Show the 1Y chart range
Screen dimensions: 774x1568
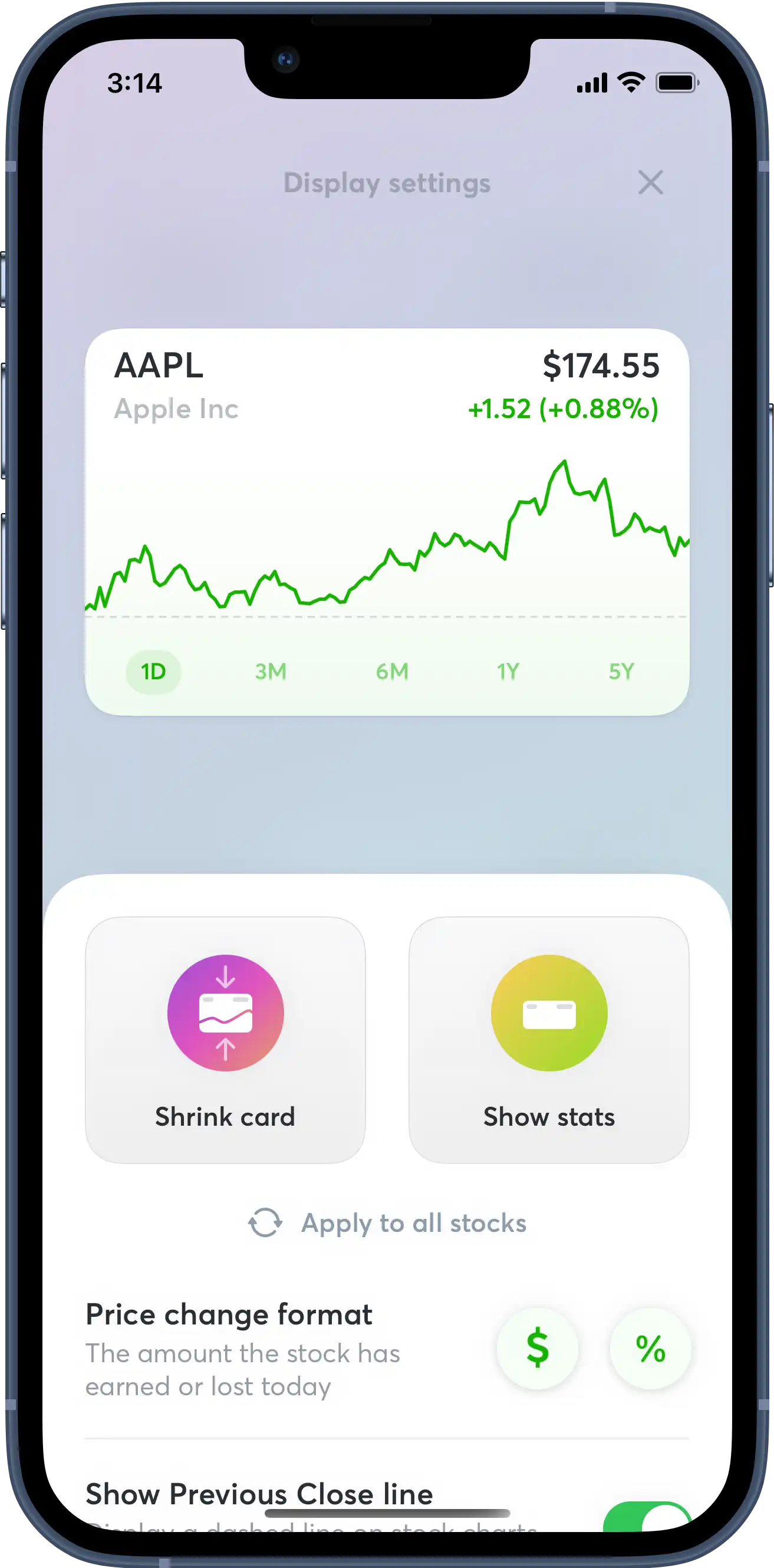[508, 672]
